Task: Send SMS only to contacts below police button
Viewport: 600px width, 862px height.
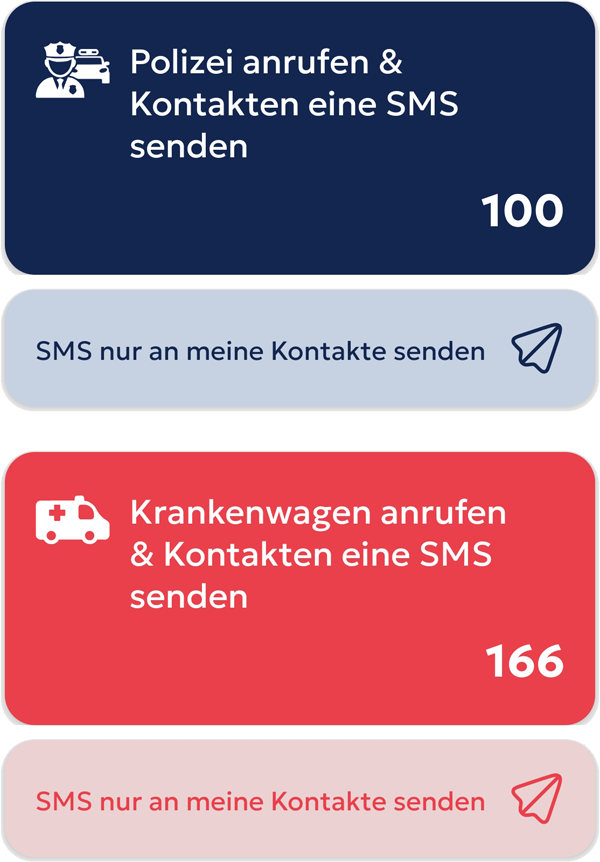Action: coord(300,350)
